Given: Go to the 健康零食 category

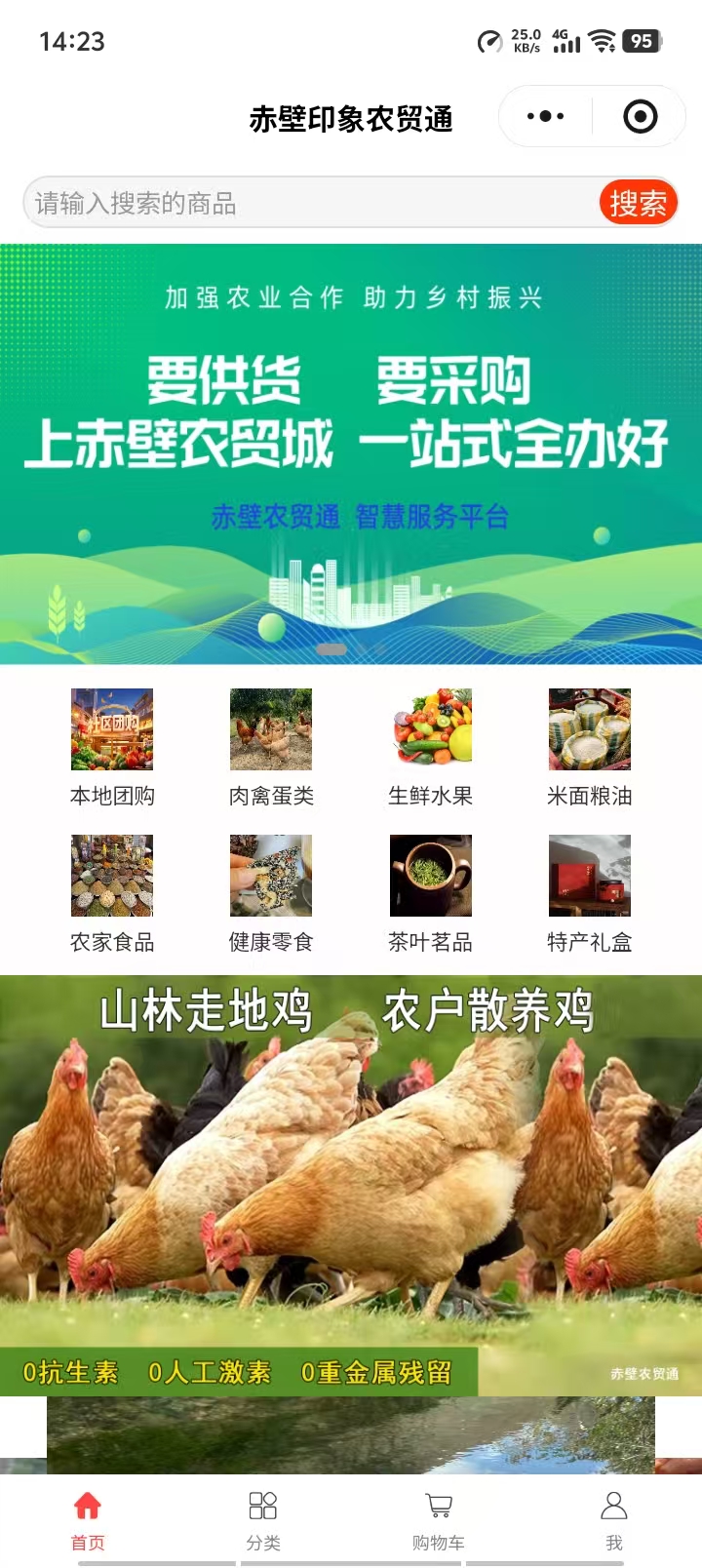Looking at the screenshot, I should (271, 893).
